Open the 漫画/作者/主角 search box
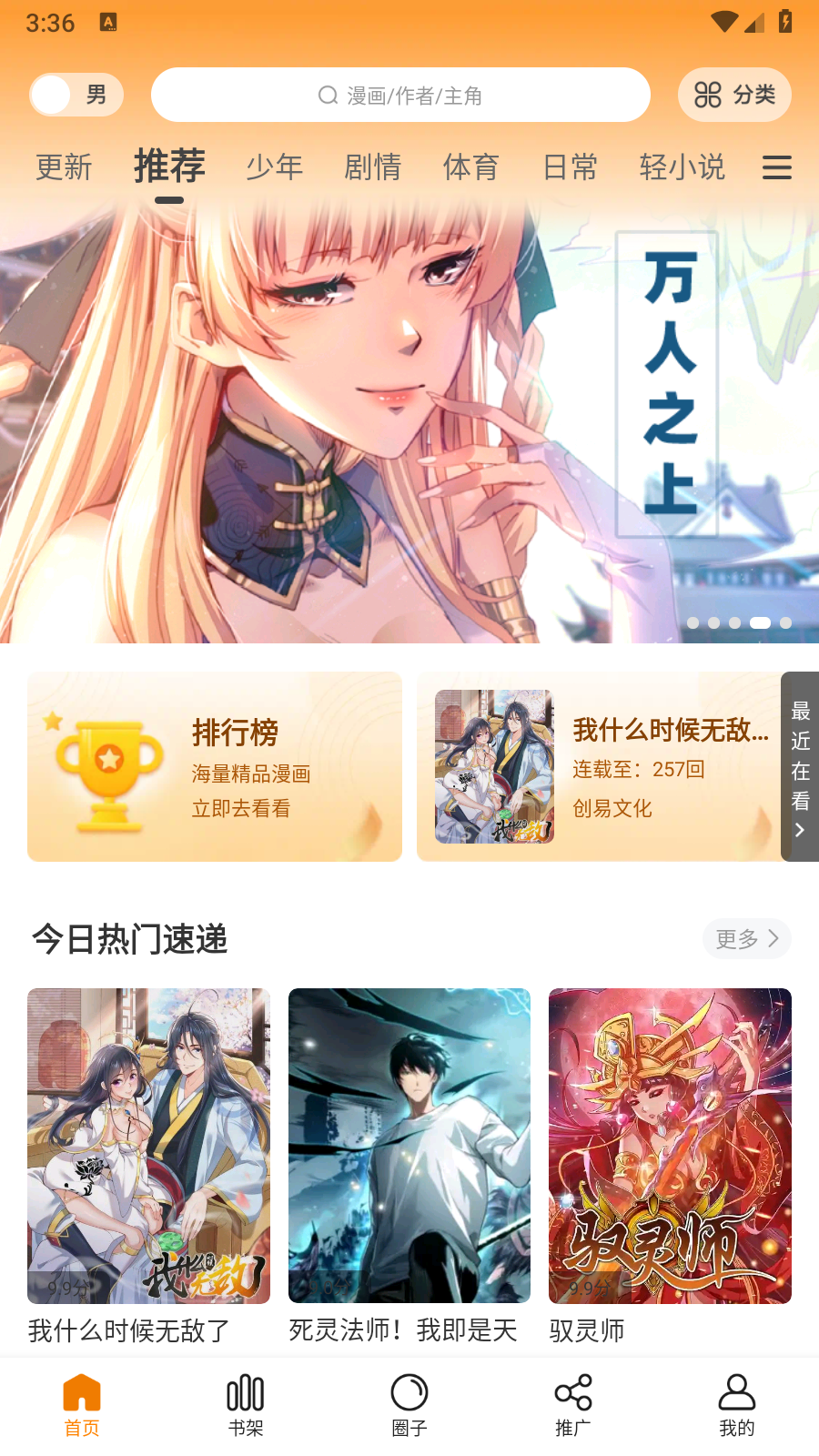Screen dimensions: 819x1456 (400, 95)
